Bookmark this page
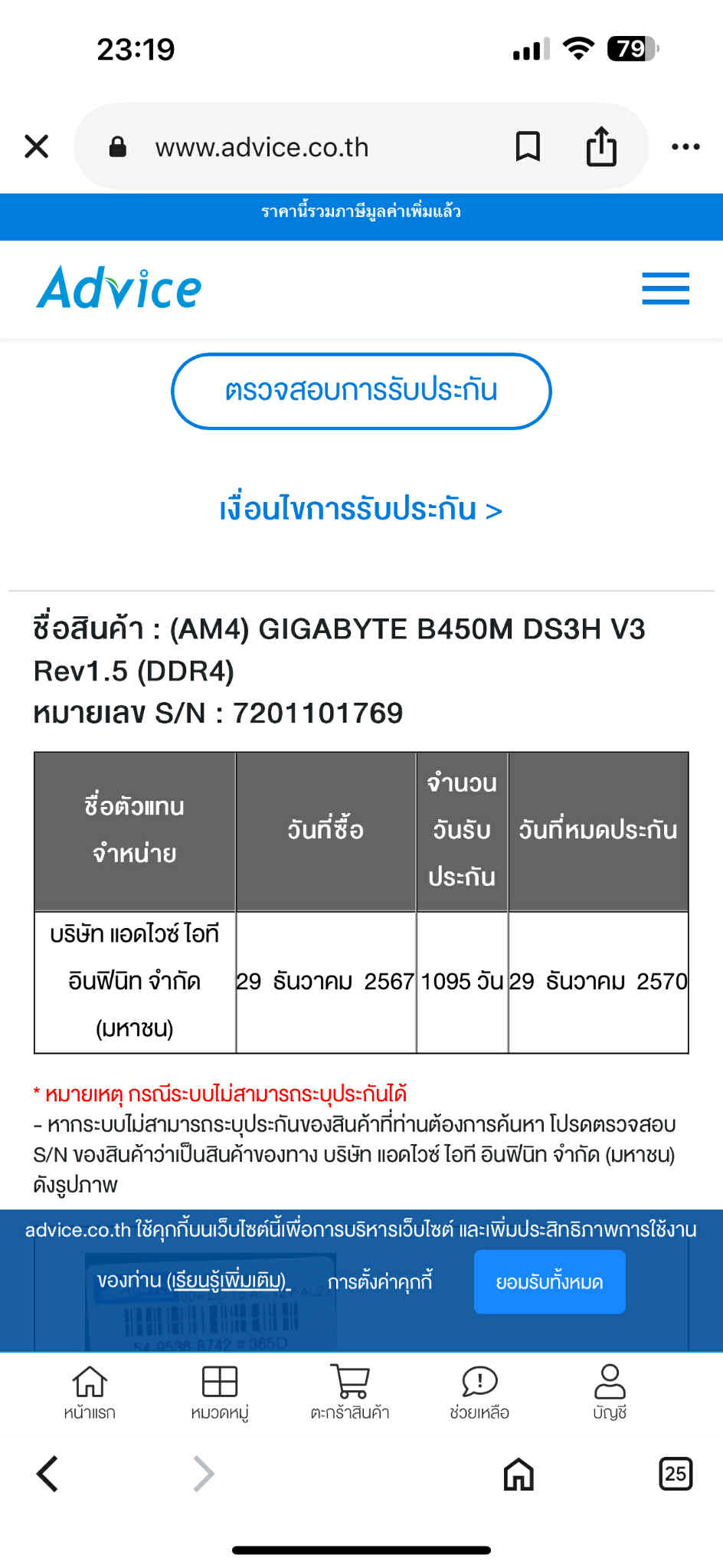723x1568 pixels. (x=528, y=146)
